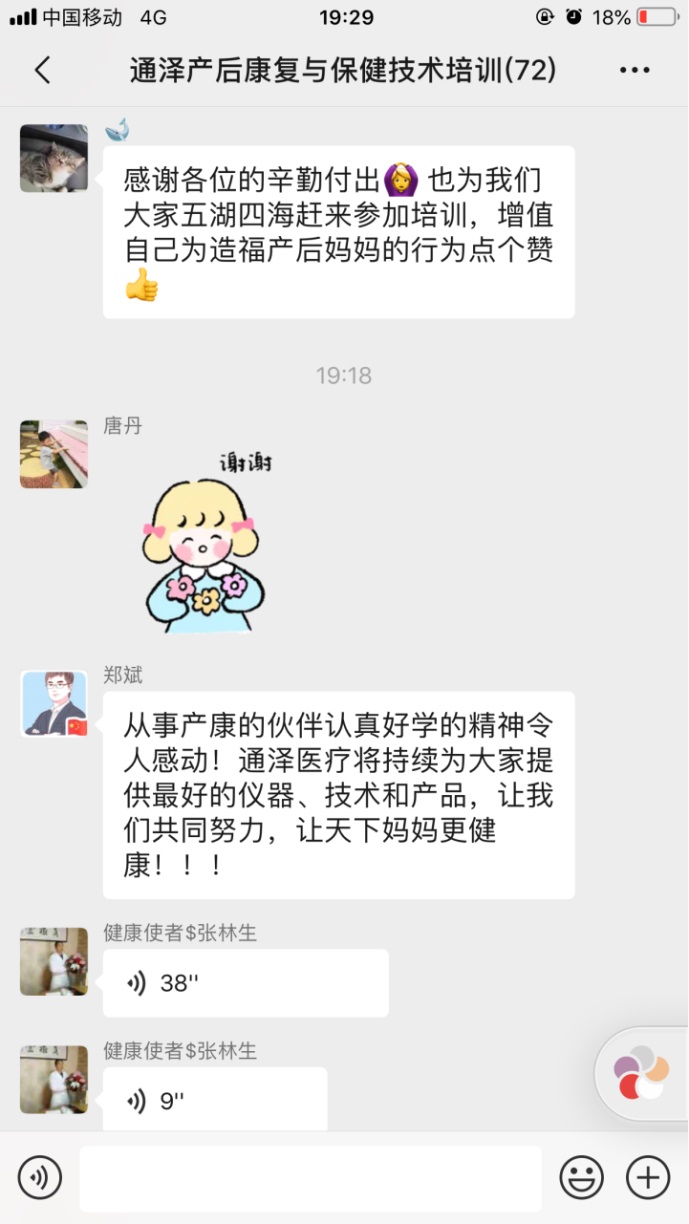Play the 9-second voice message

click(215, 1100)
